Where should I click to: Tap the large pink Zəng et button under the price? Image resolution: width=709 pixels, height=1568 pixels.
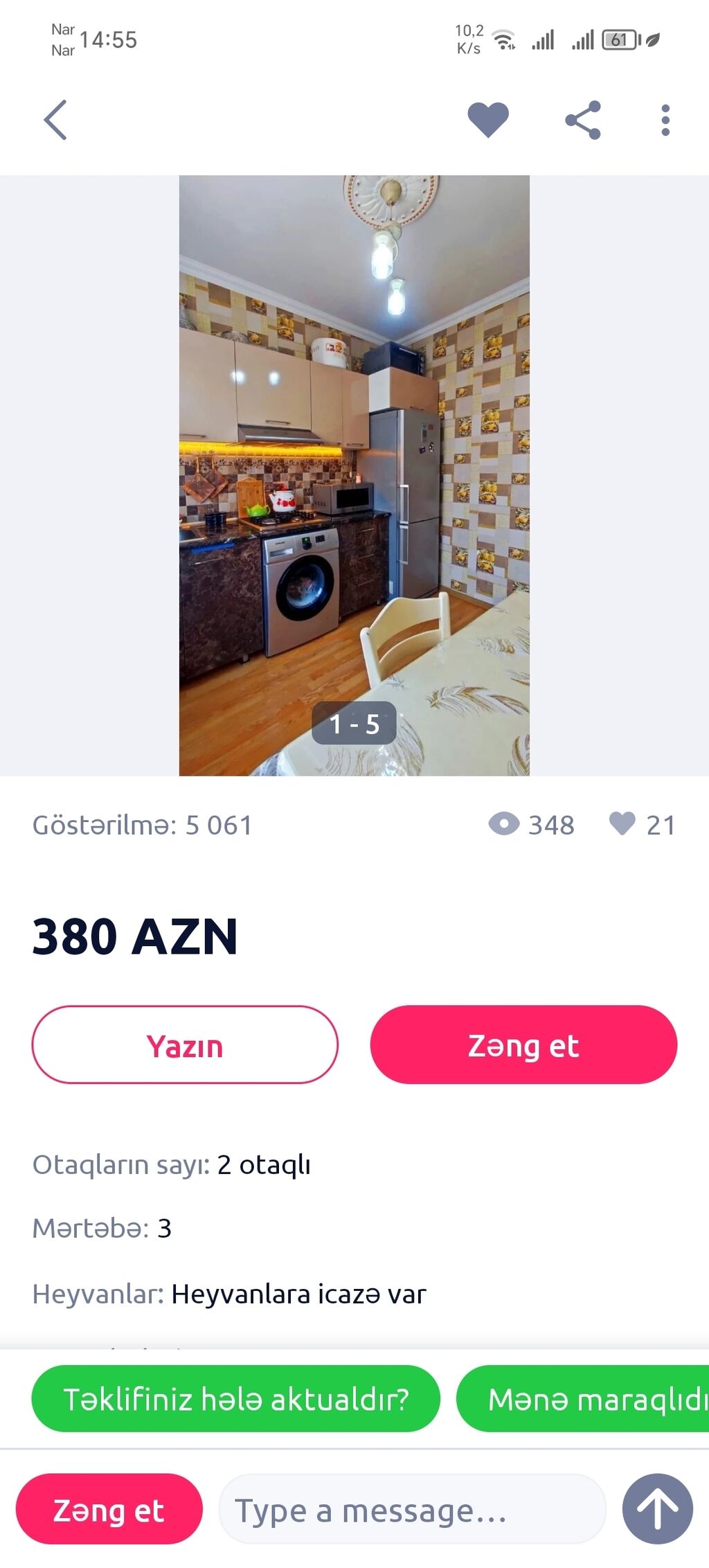523,1044
